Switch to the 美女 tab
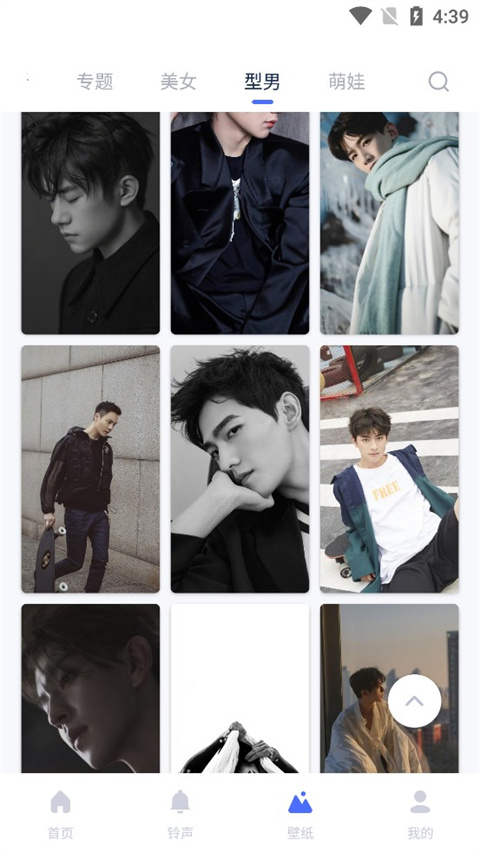Image resolution: width=480 pixels, height=853 pixels. pyautogui.click(x=179, y=82)
